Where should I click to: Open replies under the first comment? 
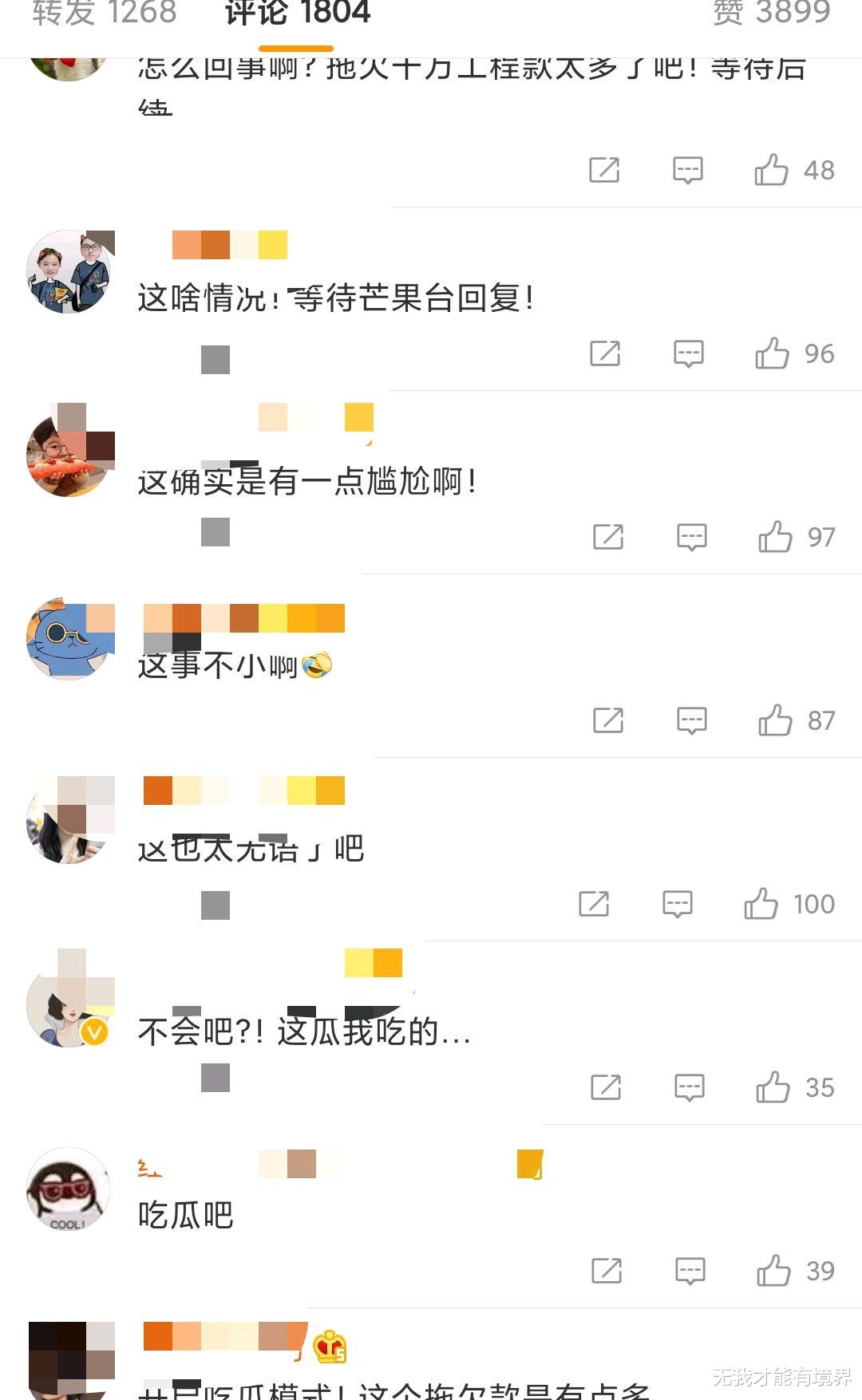tap(686, 170)
